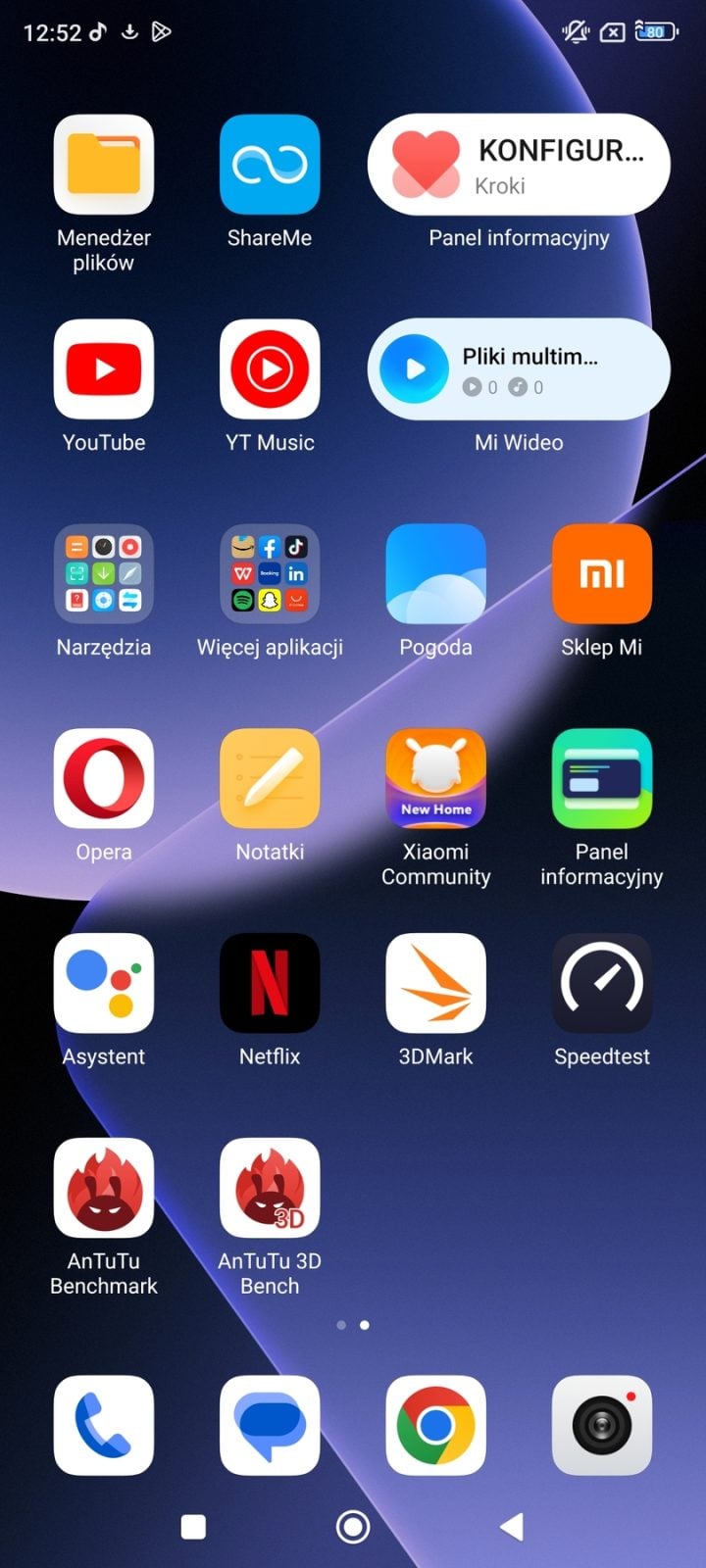
Task: Start the 3DMark app
Action: click(435, 984)
